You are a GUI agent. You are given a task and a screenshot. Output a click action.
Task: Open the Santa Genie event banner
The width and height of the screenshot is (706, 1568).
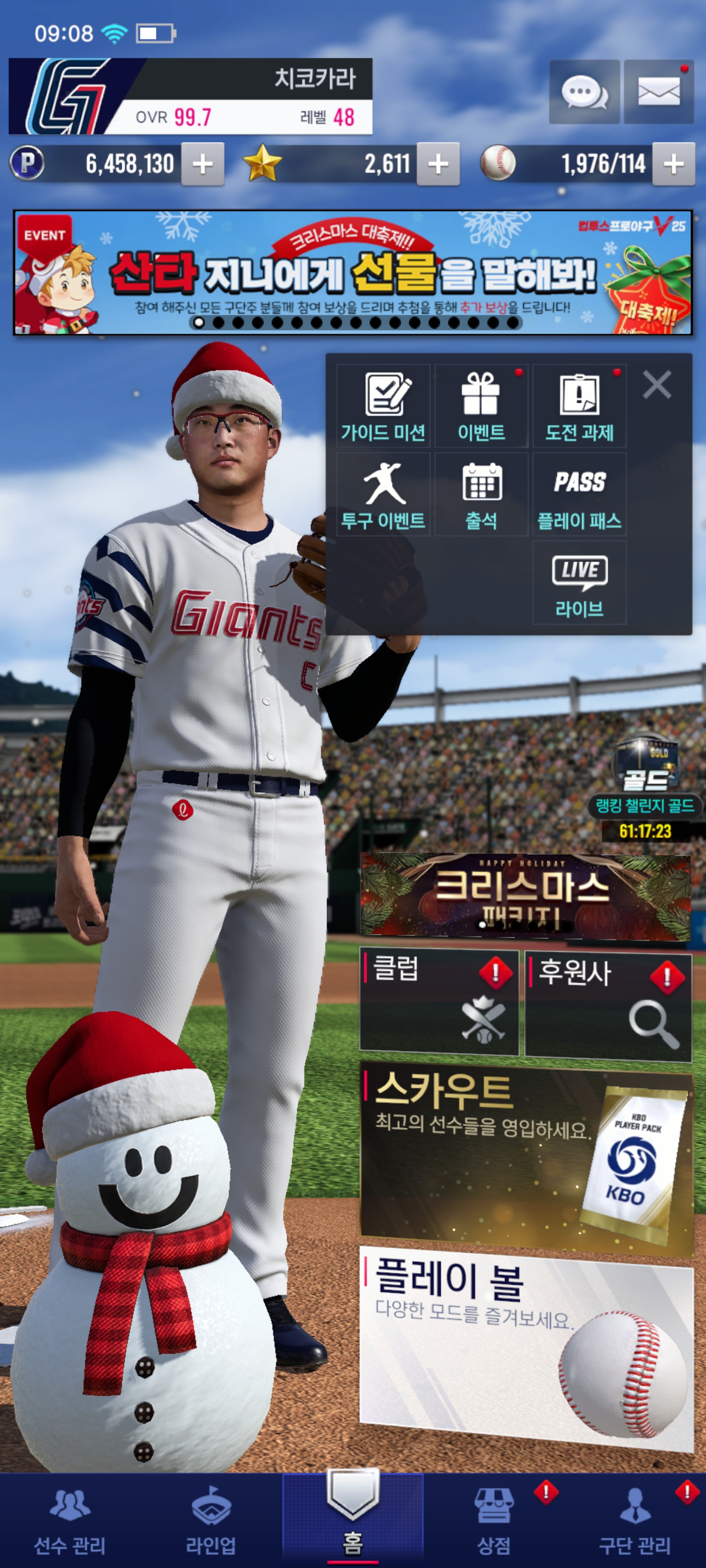pyautogui.click(x=353, y=273)
